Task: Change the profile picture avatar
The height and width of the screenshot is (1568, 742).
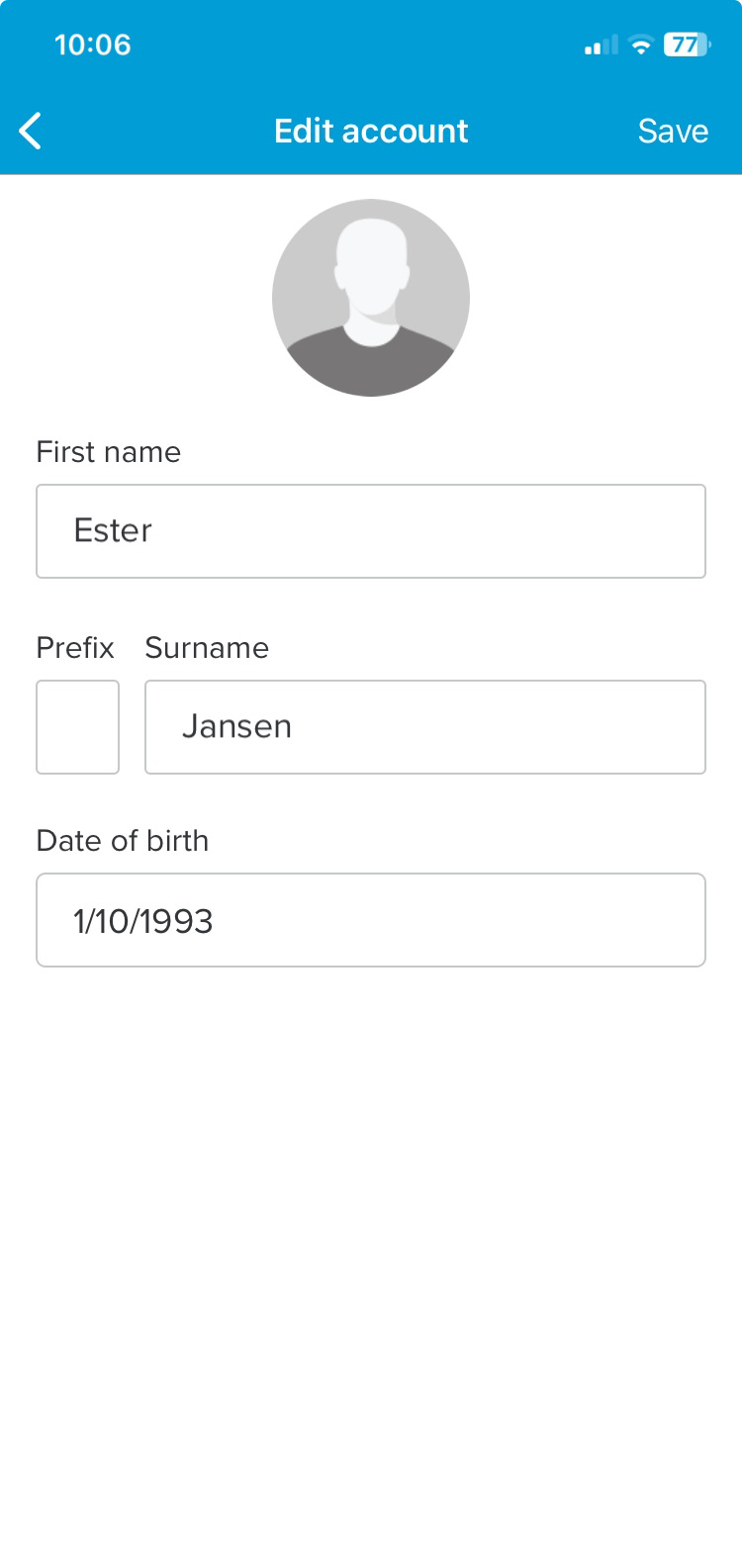Action: tap(371, 298)
